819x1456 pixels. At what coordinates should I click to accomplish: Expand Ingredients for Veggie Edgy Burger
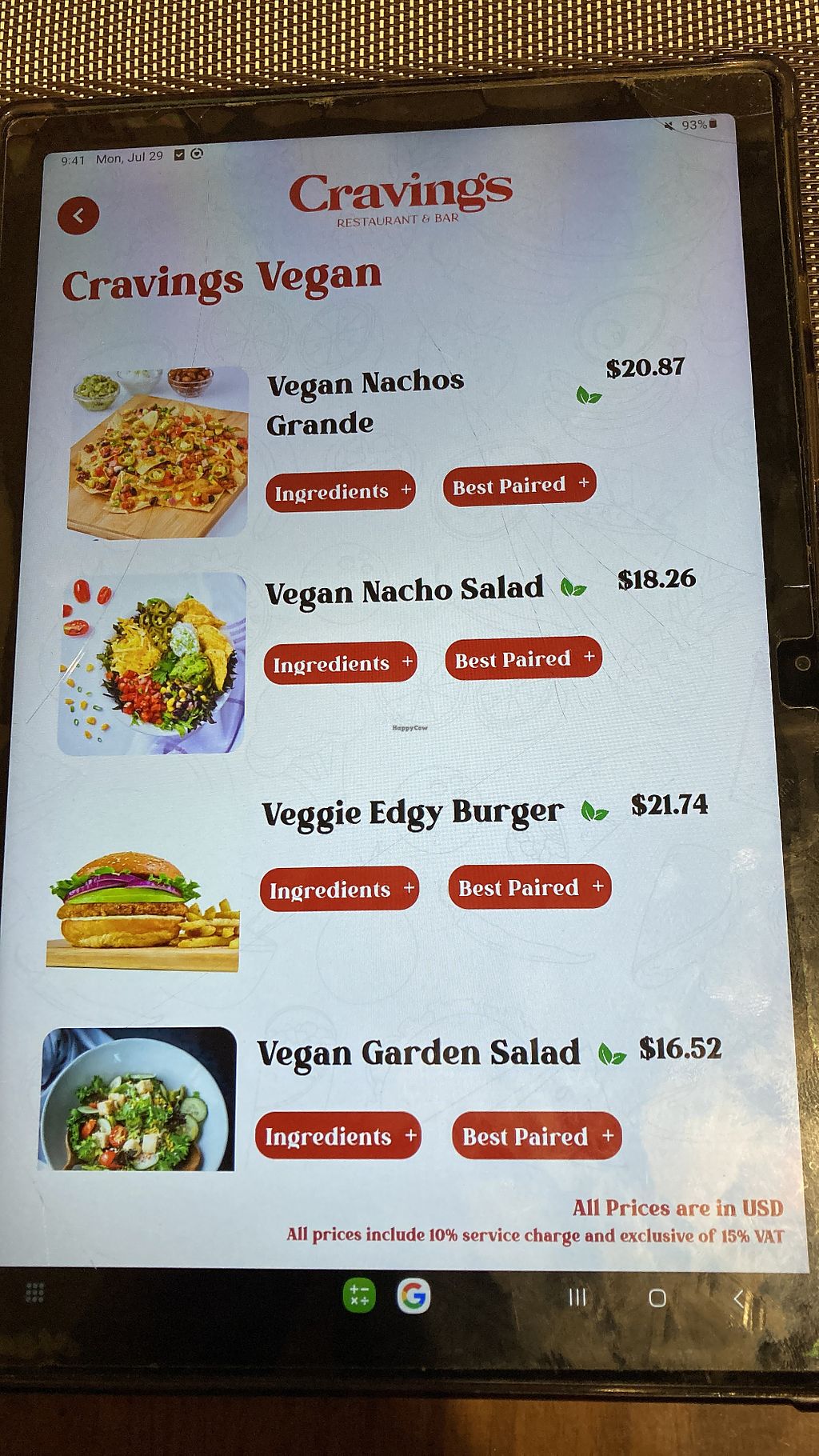pyautogui.click(x=340, y=889)
